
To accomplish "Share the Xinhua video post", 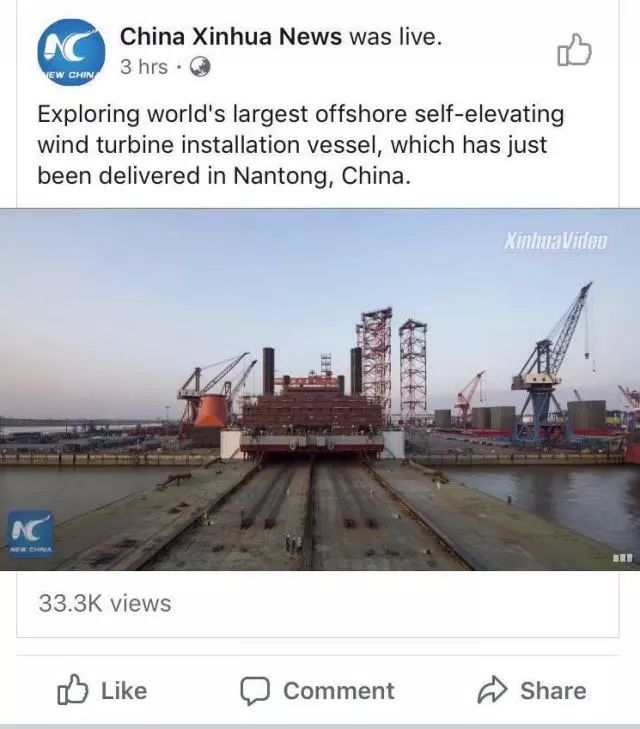I will 532,690.
